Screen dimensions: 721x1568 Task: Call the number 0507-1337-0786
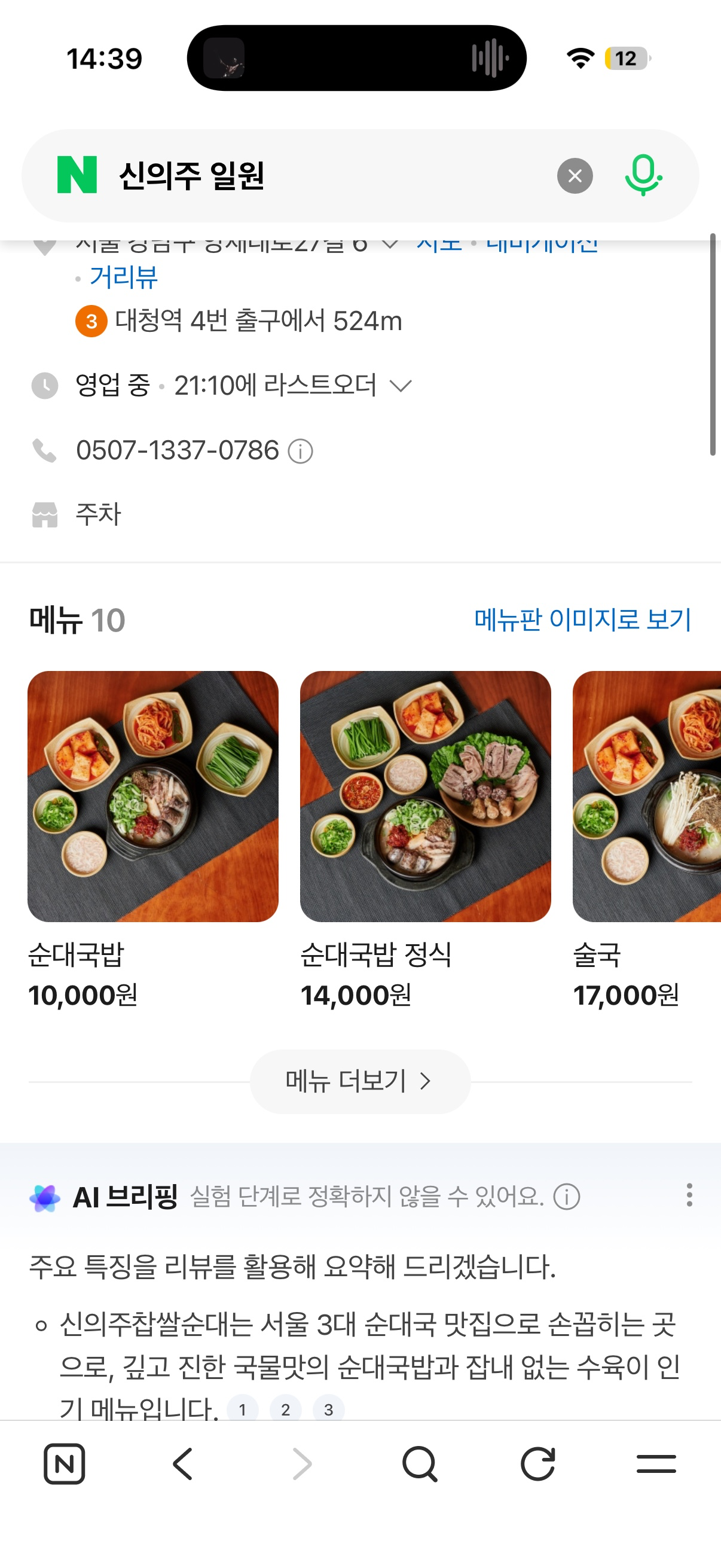click(x=177, y=450)
